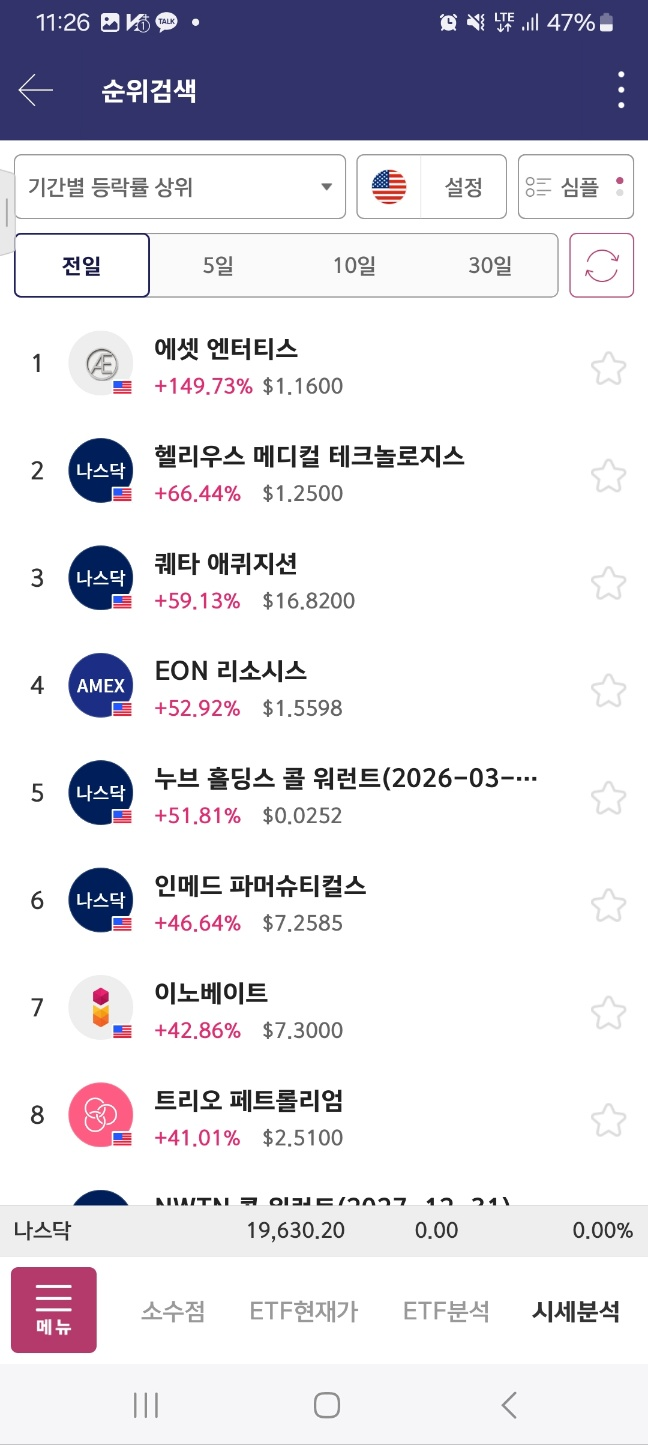Go back using the top arrow

pyautogui.click(x=36, y=91)
